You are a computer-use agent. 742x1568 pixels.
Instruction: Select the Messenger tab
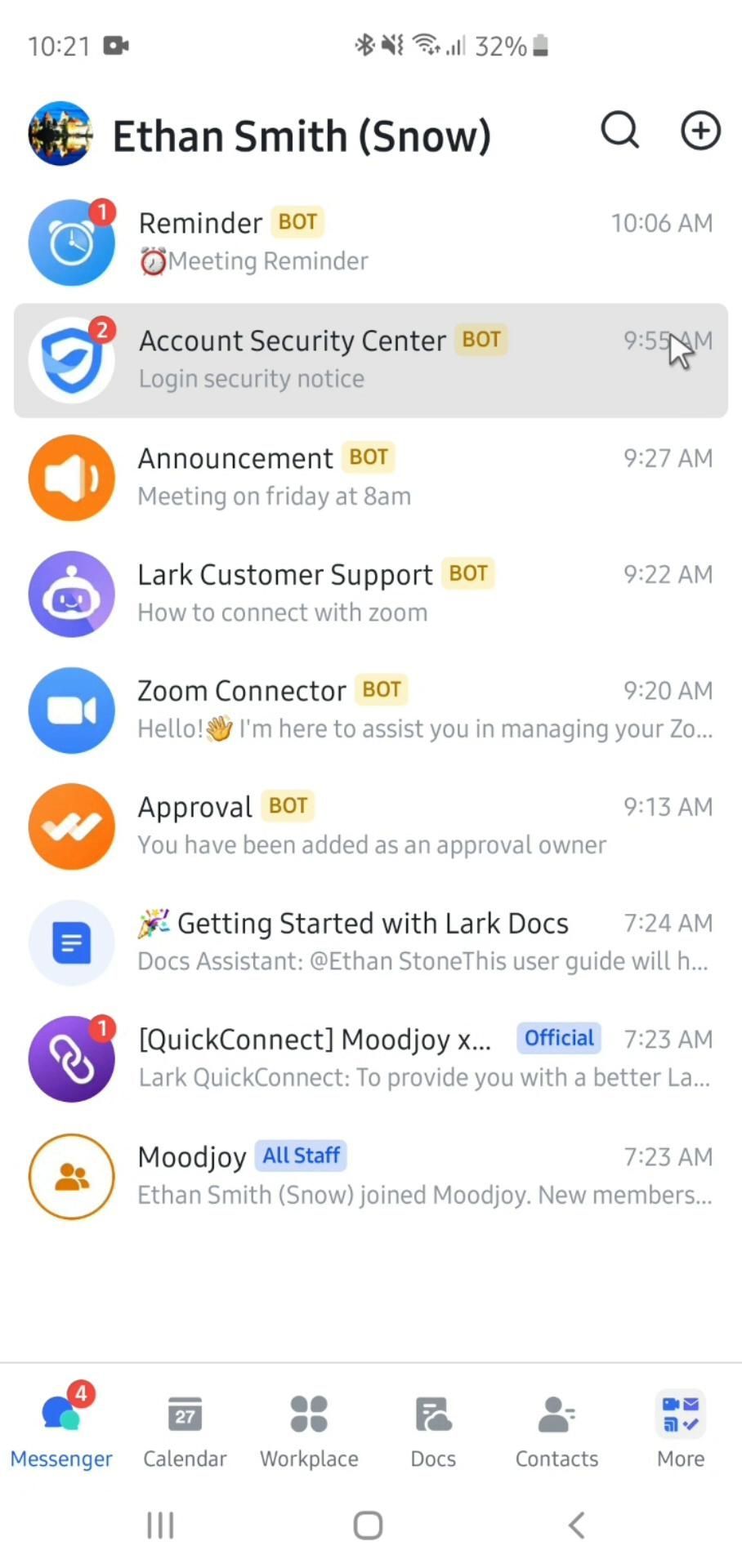[x=61, y=1431]
